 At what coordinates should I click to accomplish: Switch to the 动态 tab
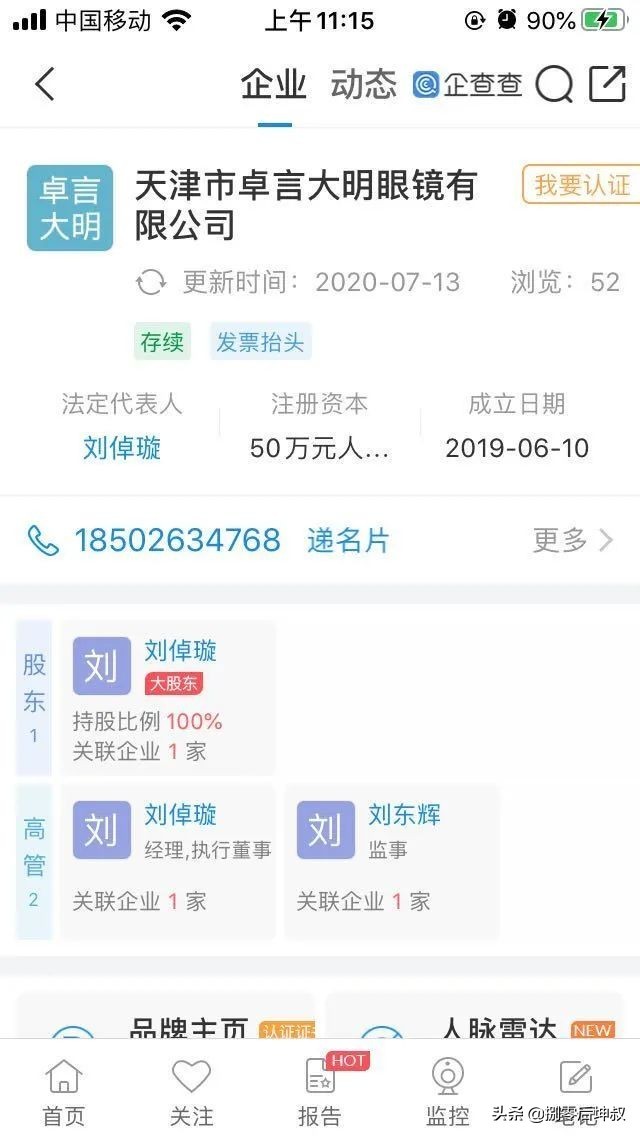coord(363,85)
